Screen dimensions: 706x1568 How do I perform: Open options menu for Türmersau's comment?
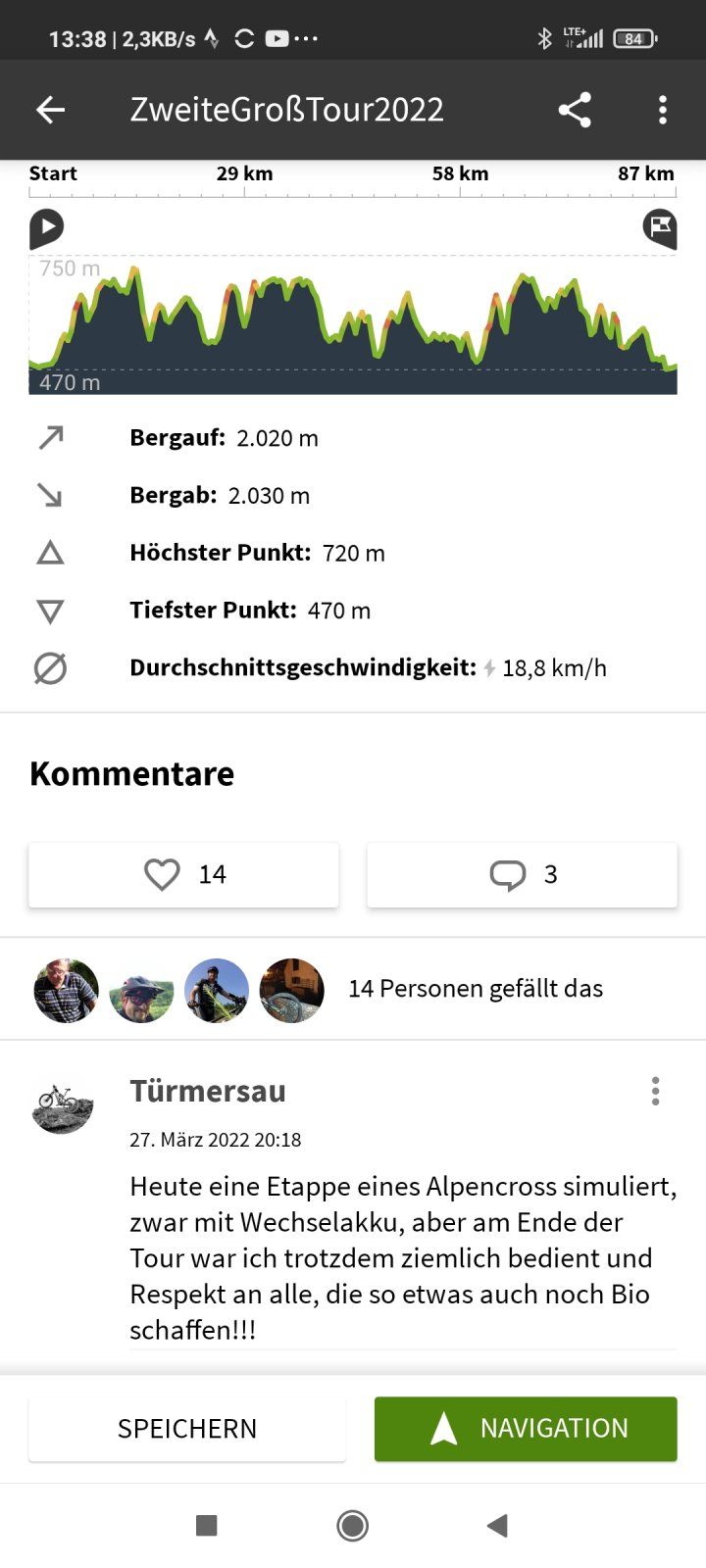655,1091
